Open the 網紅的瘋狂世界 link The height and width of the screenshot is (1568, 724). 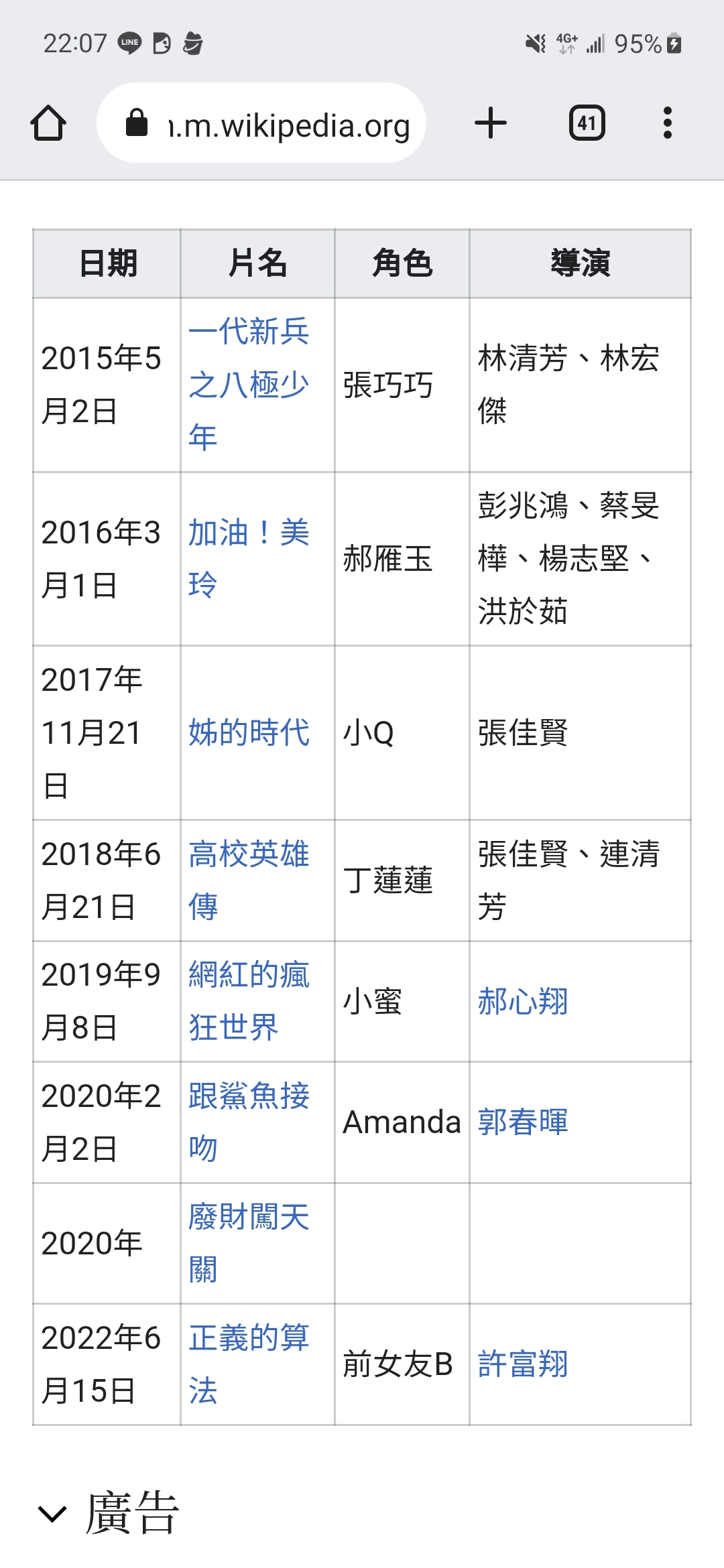(x=249, y=1001)
